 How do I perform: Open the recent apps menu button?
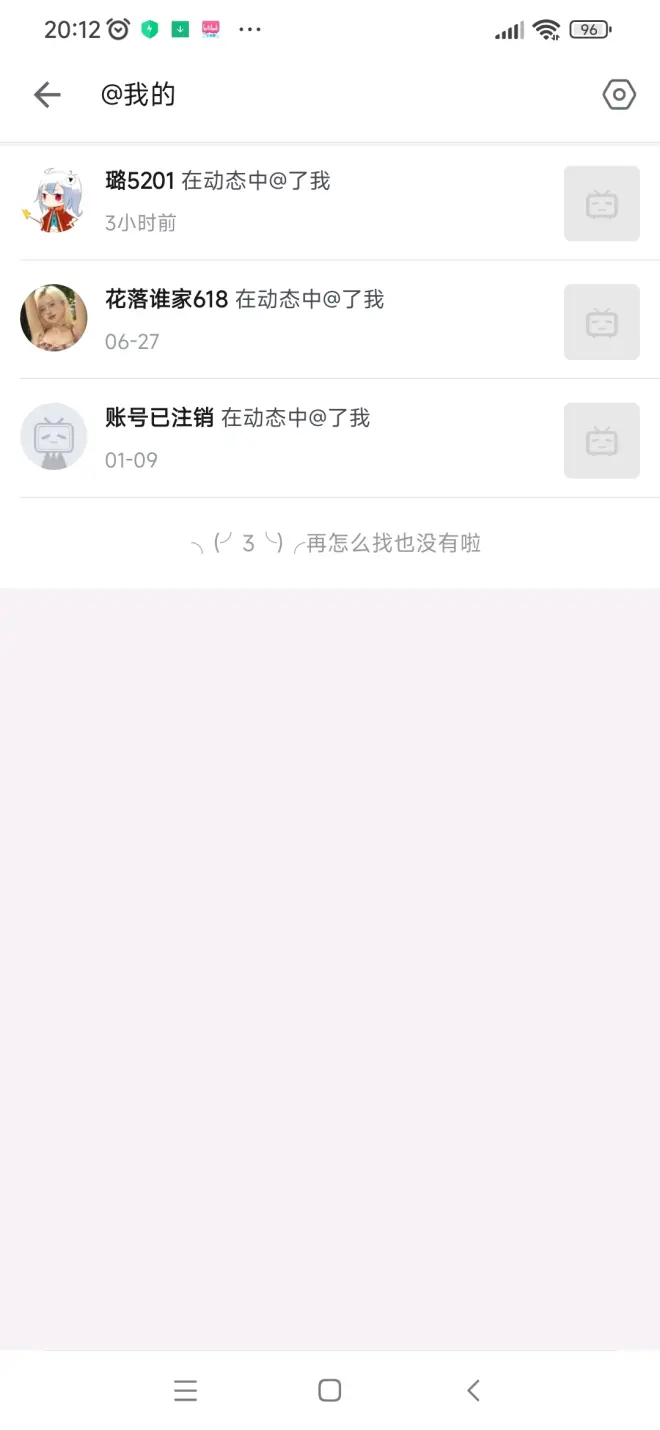(x=185, y=1390)
